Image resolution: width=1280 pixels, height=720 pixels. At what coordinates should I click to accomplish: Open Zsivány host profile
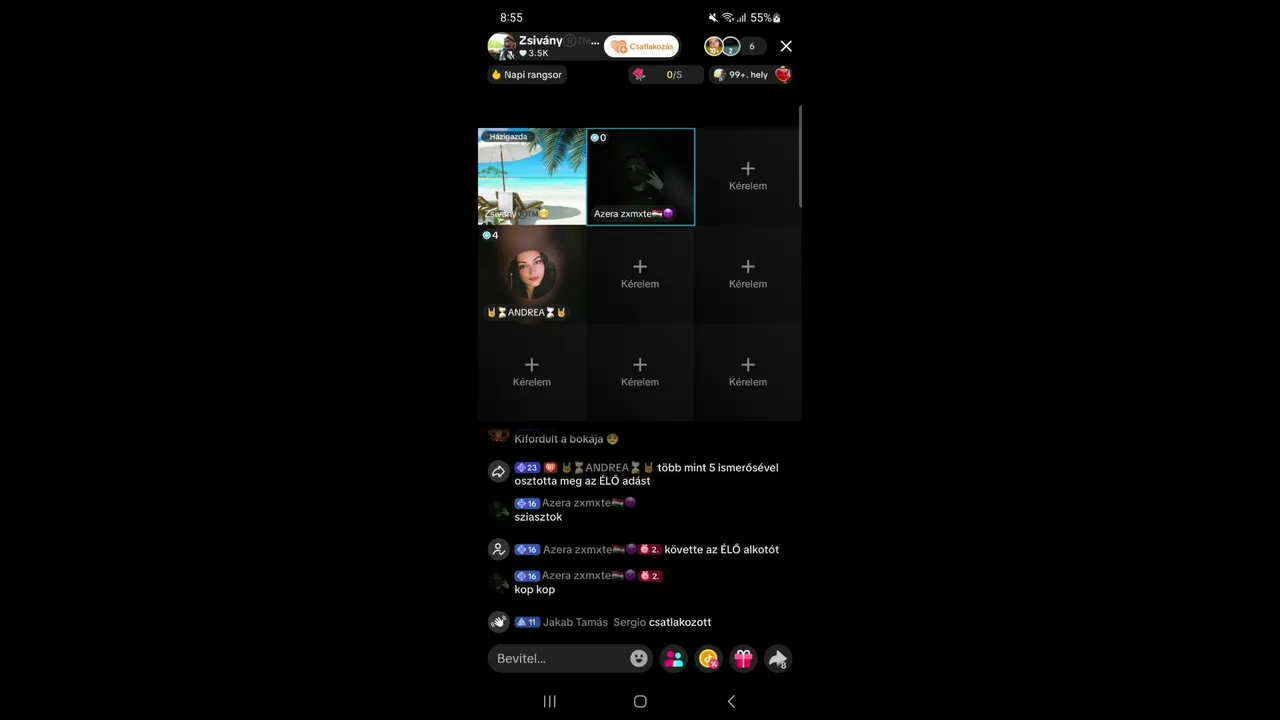pyautogui.click(x=540, y=46)
